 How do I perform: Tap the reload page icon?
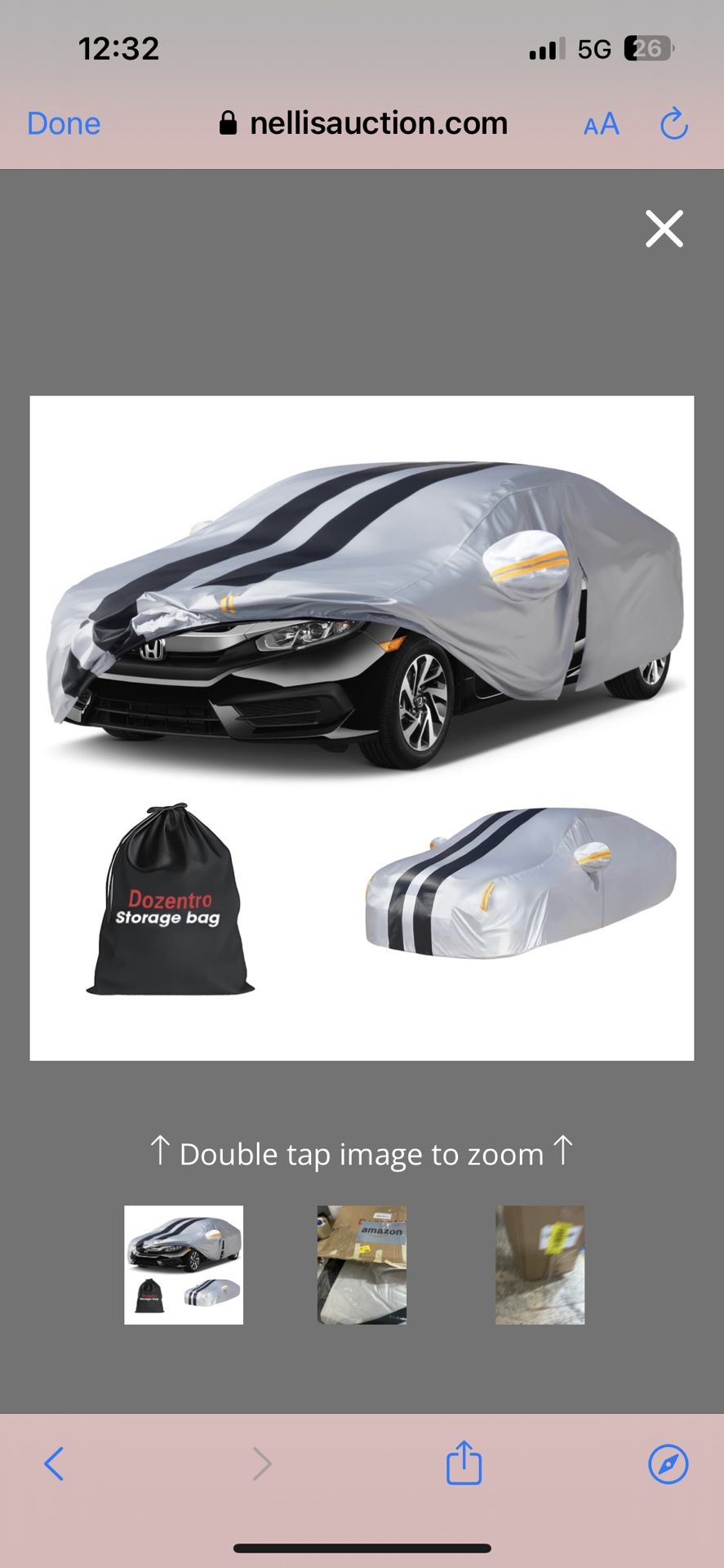pyautogui.click(x=673, y=124)
